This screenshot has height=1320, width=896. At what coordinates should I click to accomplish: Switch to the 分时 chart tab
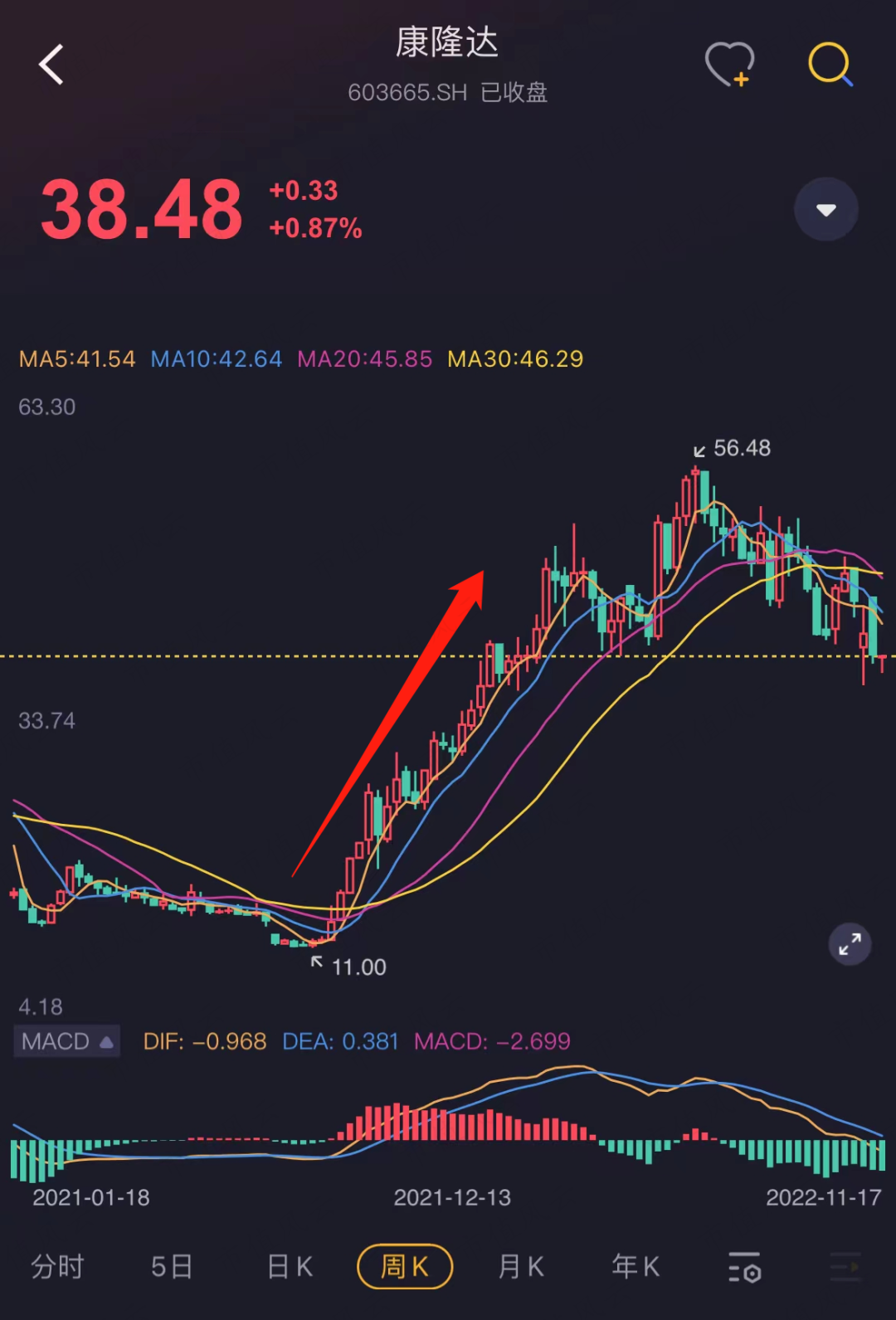point(57,1267)
